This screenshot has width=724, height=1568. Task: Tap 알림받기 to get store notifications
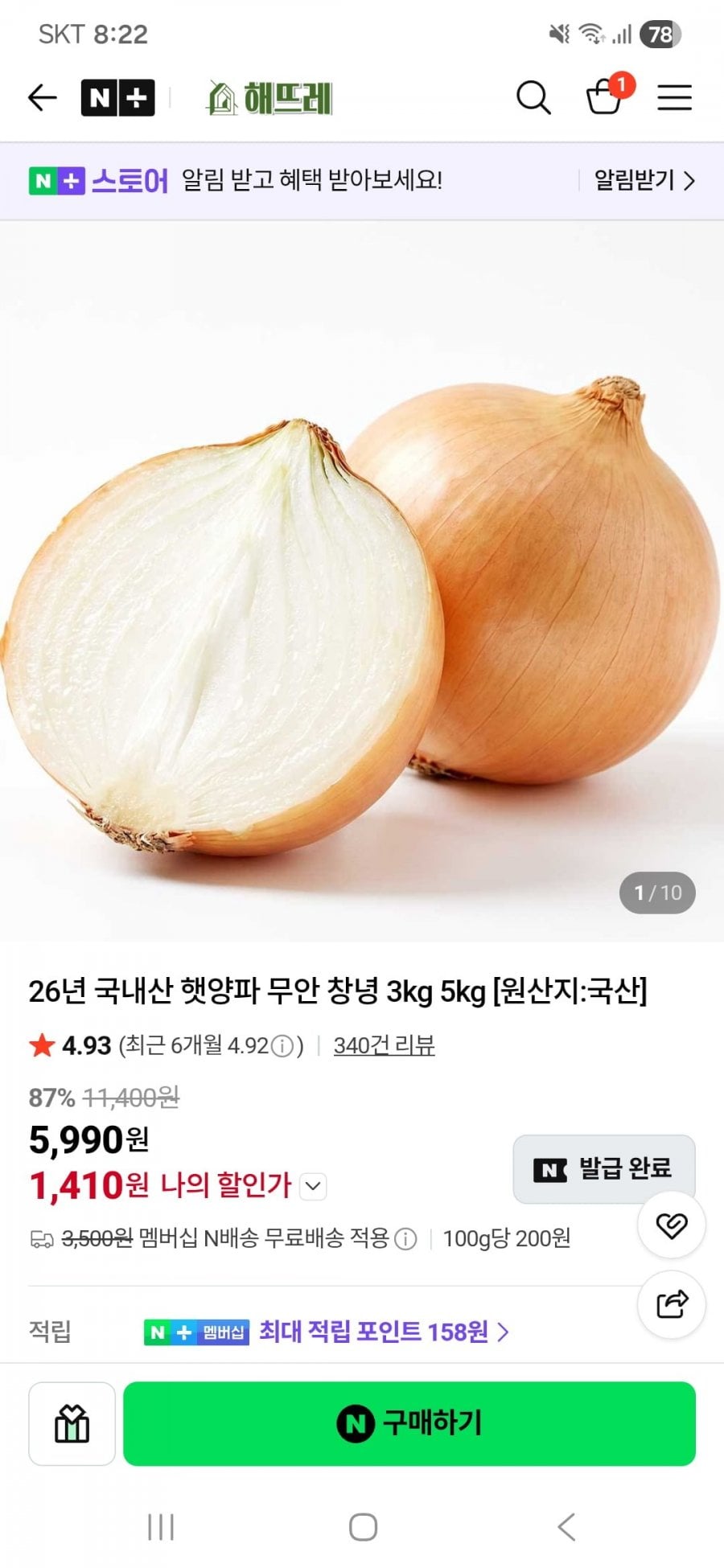click(644, 180)
